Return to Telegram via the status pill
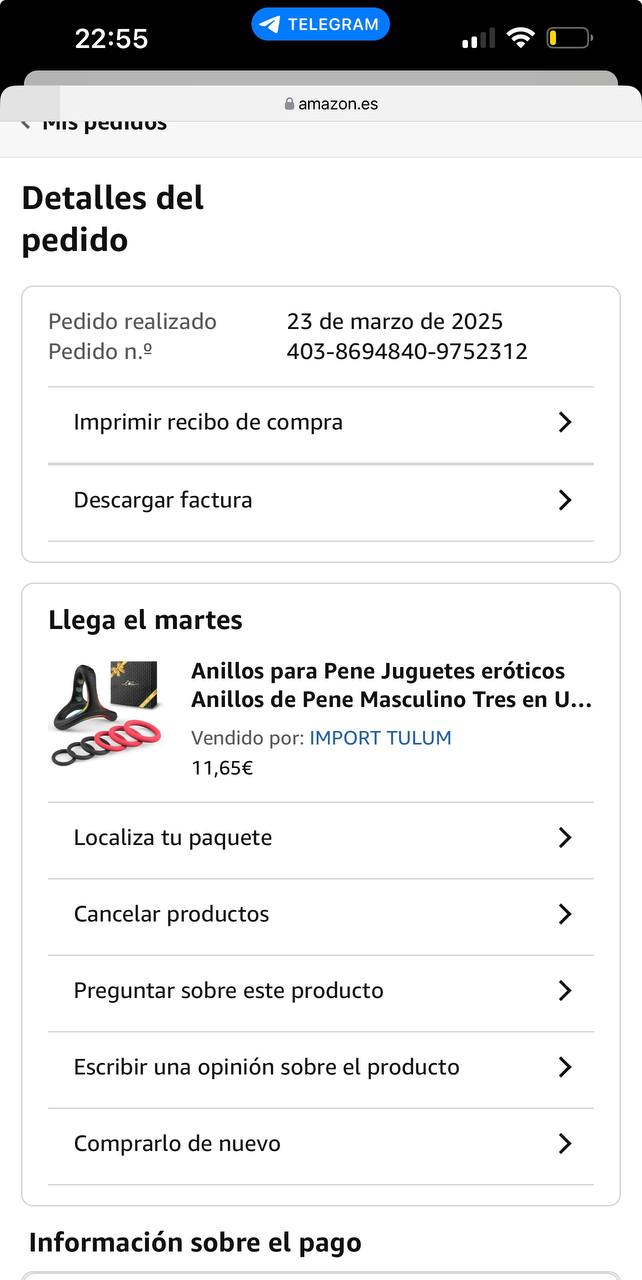 320,24
